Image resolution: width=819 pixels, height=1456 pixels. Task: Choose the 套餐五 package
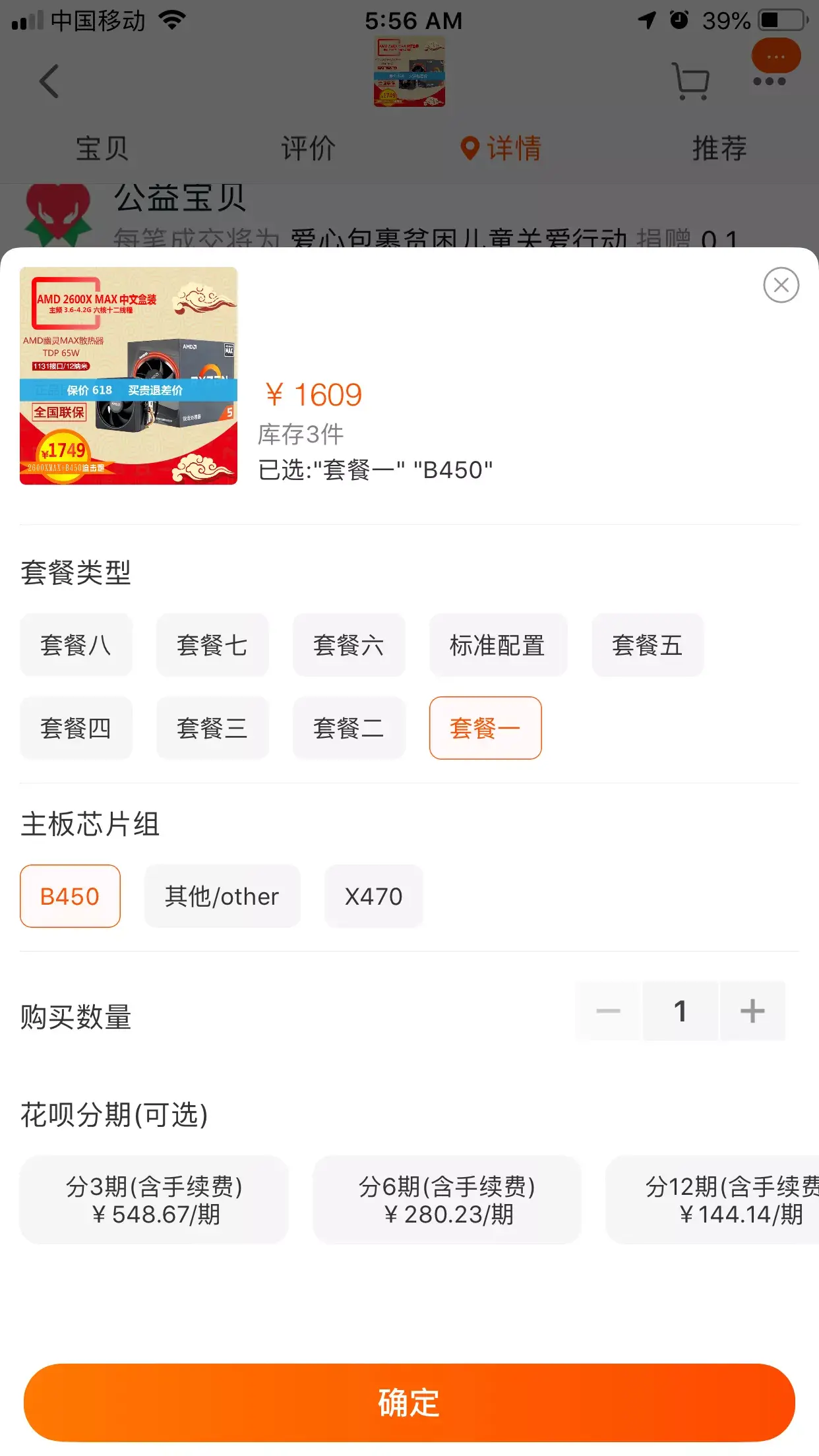648,645
